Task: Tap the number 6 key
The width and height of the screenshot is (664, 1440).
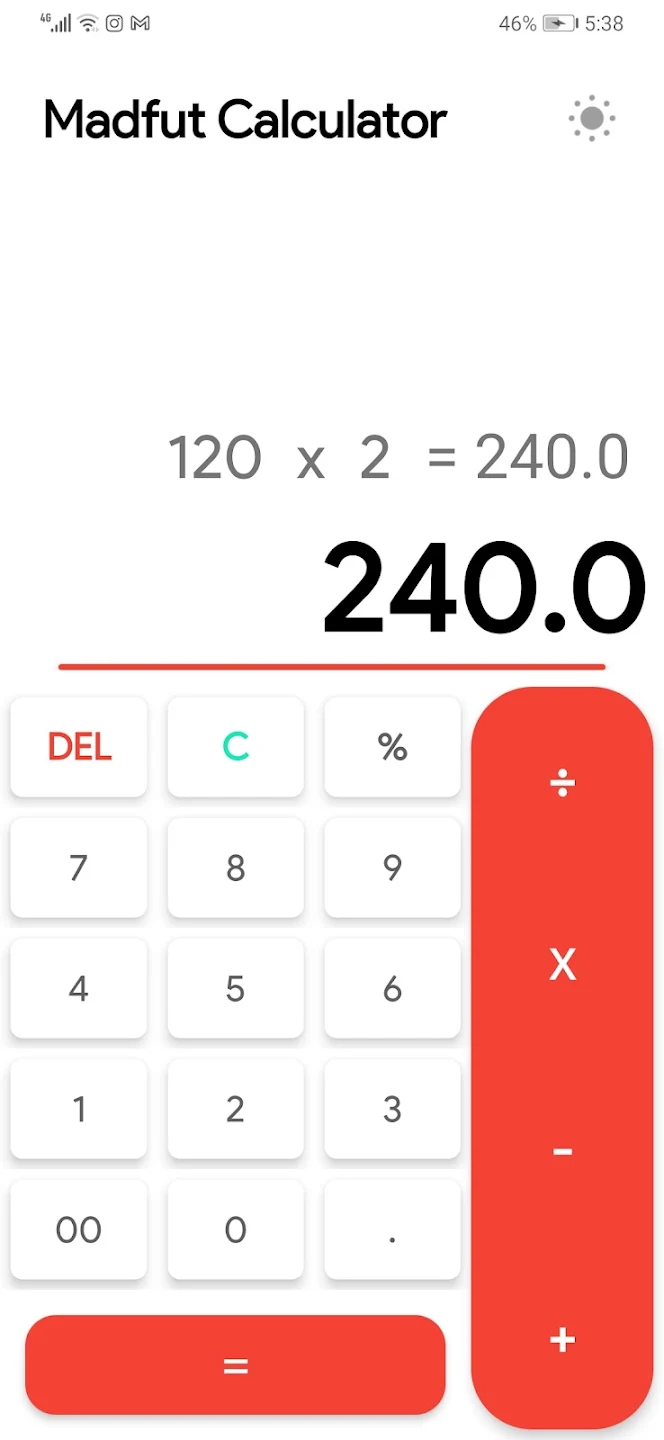Action: pos(392,989)
